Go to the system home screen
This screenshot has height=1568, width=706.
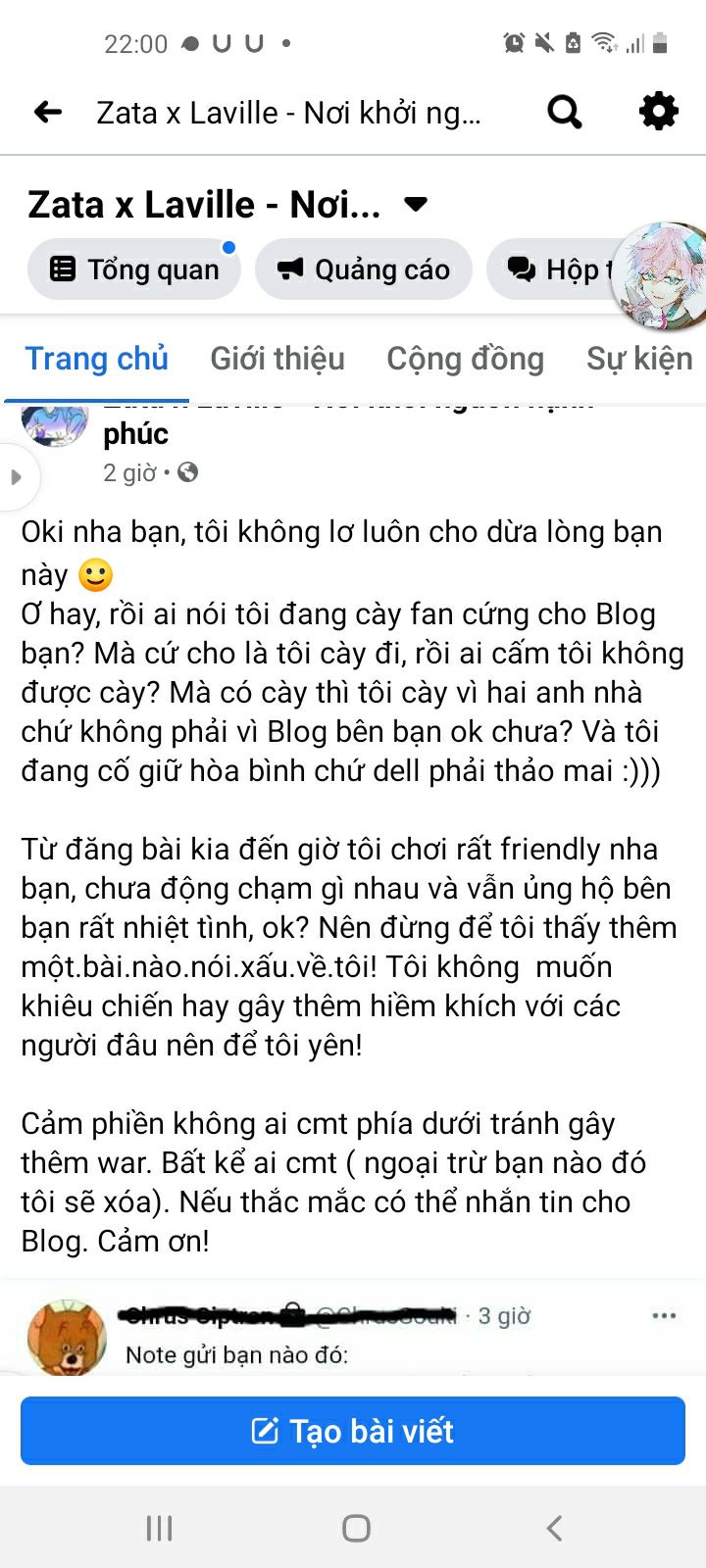tap(356, 1528)
